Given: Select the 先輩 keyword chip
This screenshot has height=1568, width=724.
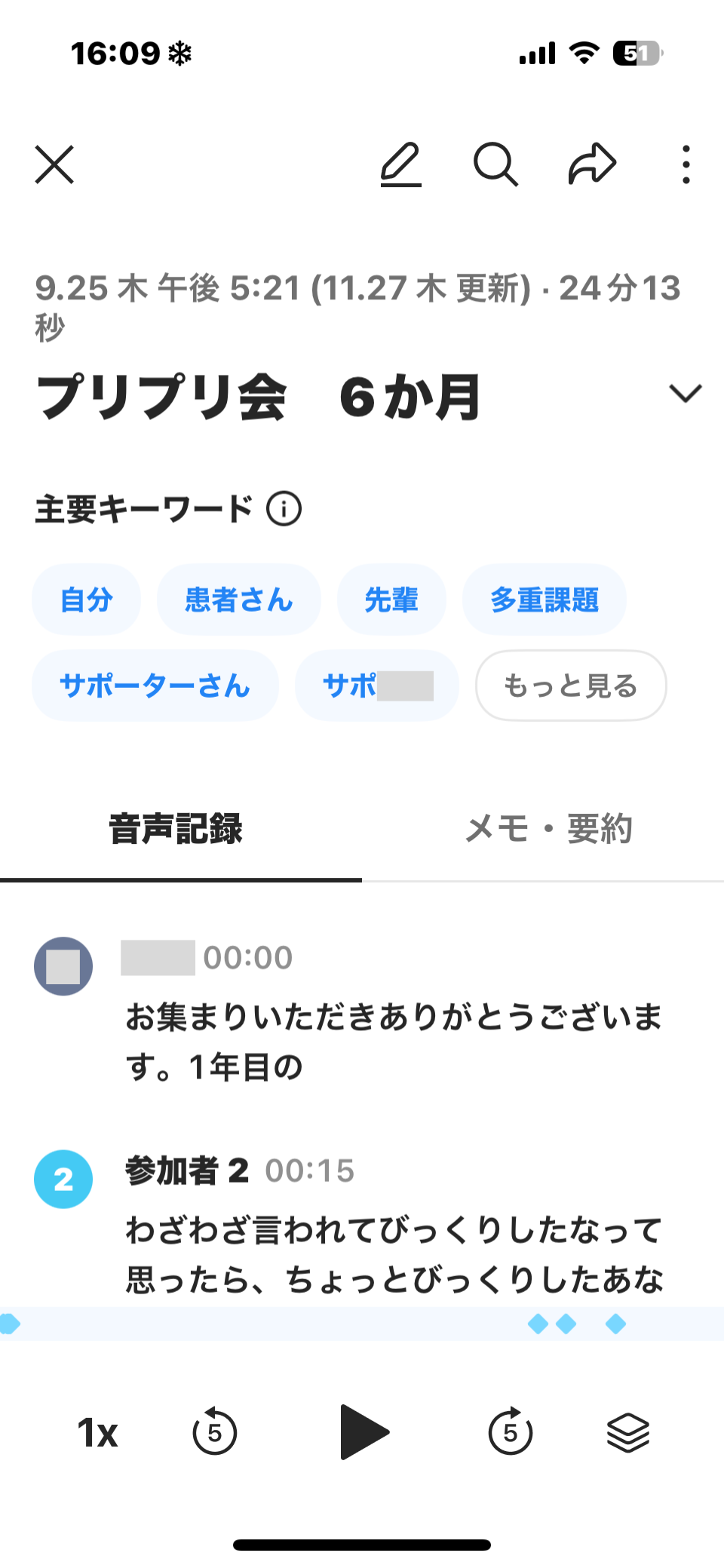Looking at the screenshot, I should tap(391, 600).
